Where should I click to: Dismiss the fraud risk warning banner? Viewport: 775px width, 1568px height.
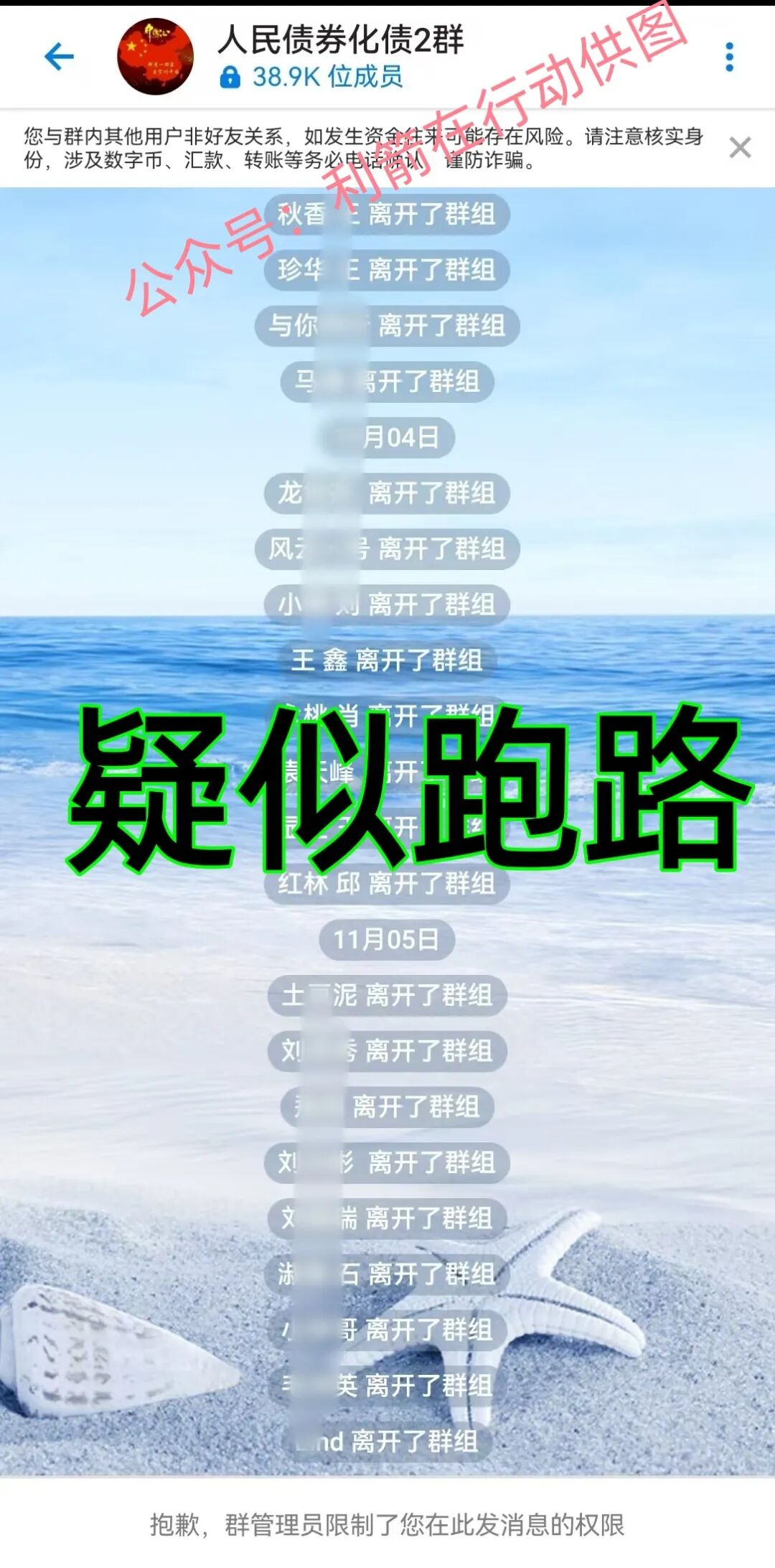point(740,148)
